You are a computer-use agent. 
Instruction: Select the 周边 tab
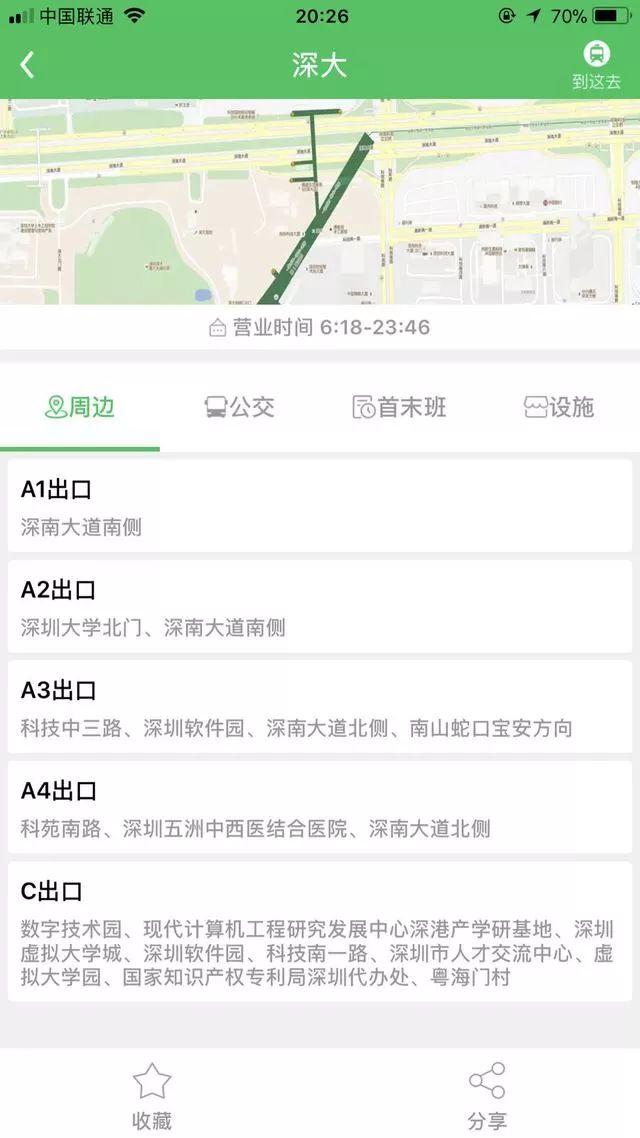[80, 407]
